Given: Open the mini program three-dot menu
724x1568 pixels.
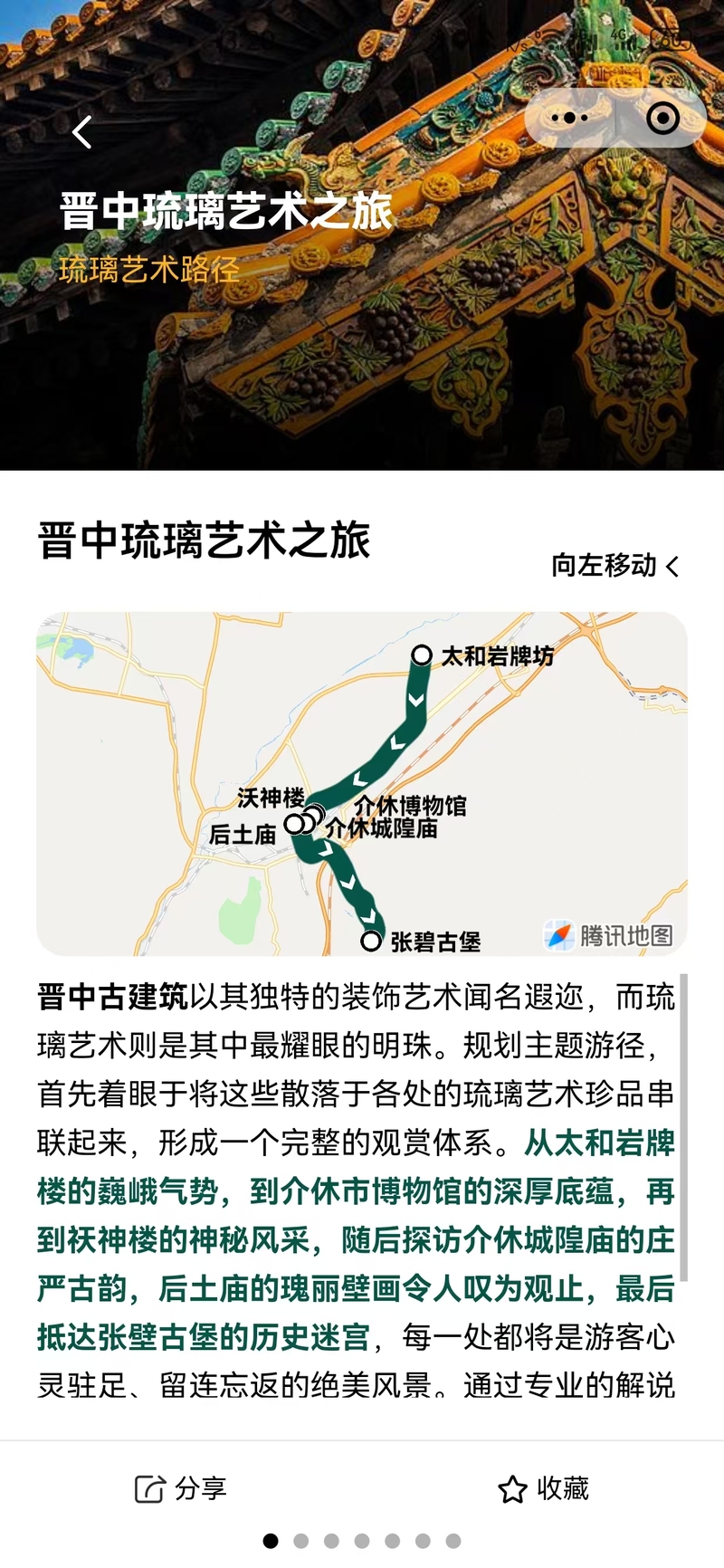Looking at the screenshot, I should pos(569,118).
